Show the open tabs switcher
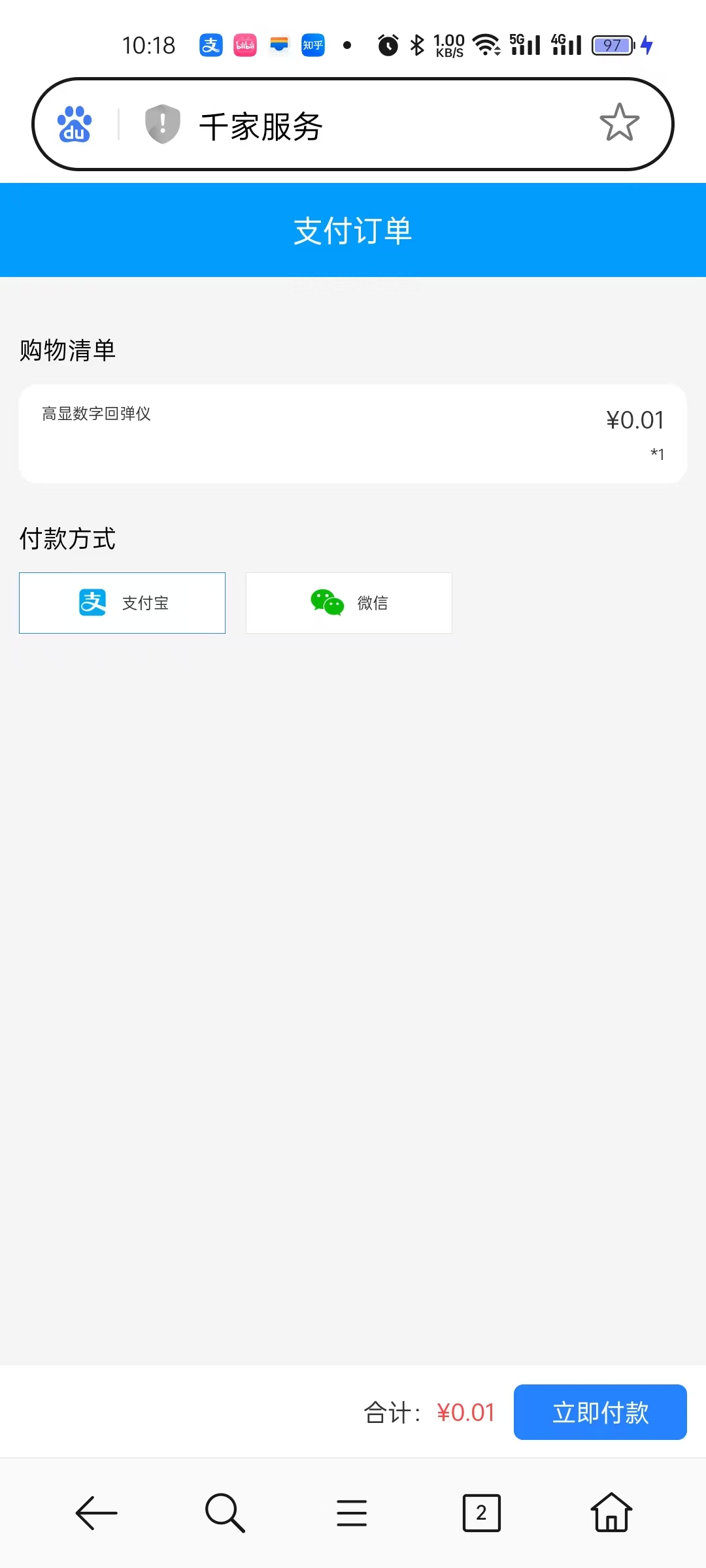 [x=482, y=1512]
